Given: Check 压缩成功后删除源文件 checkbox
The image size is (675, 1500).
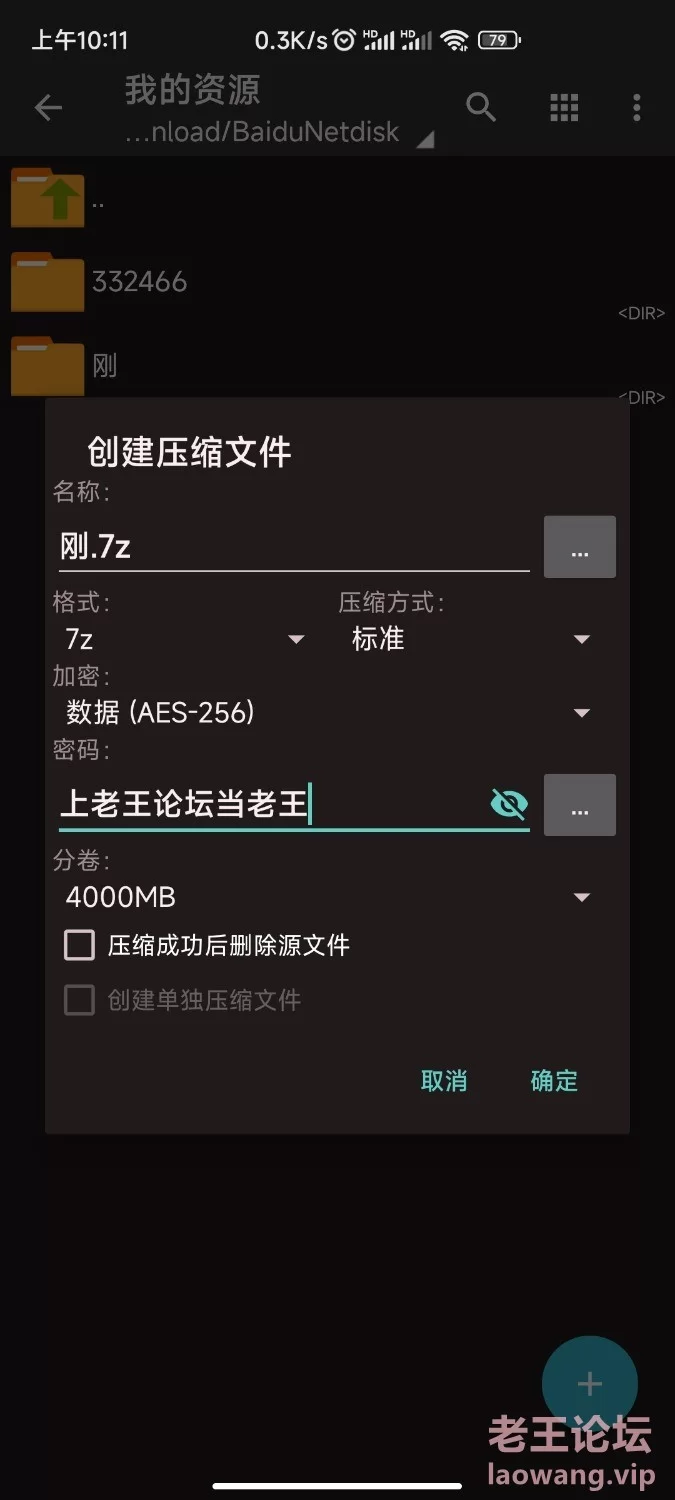Looking at the screenshot, I should tap(80, 945).
